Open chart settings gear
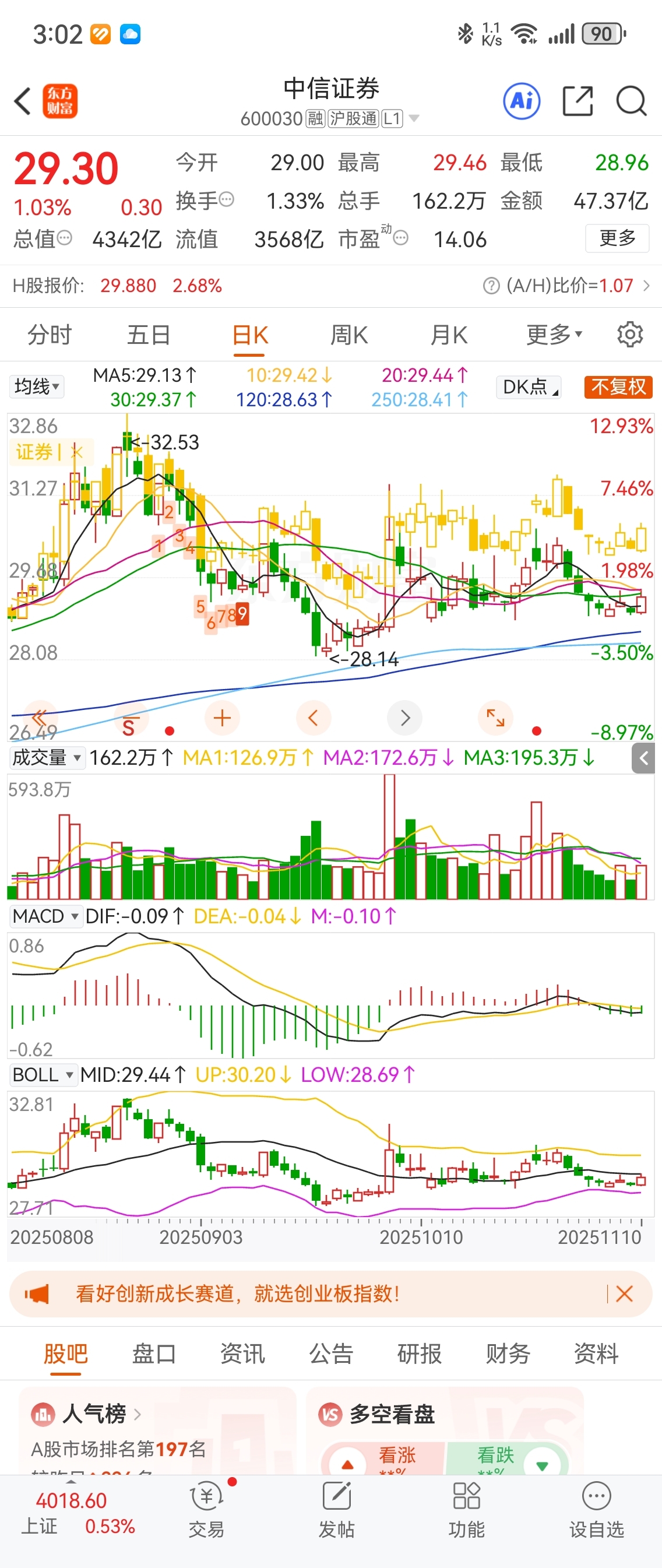 630,335
